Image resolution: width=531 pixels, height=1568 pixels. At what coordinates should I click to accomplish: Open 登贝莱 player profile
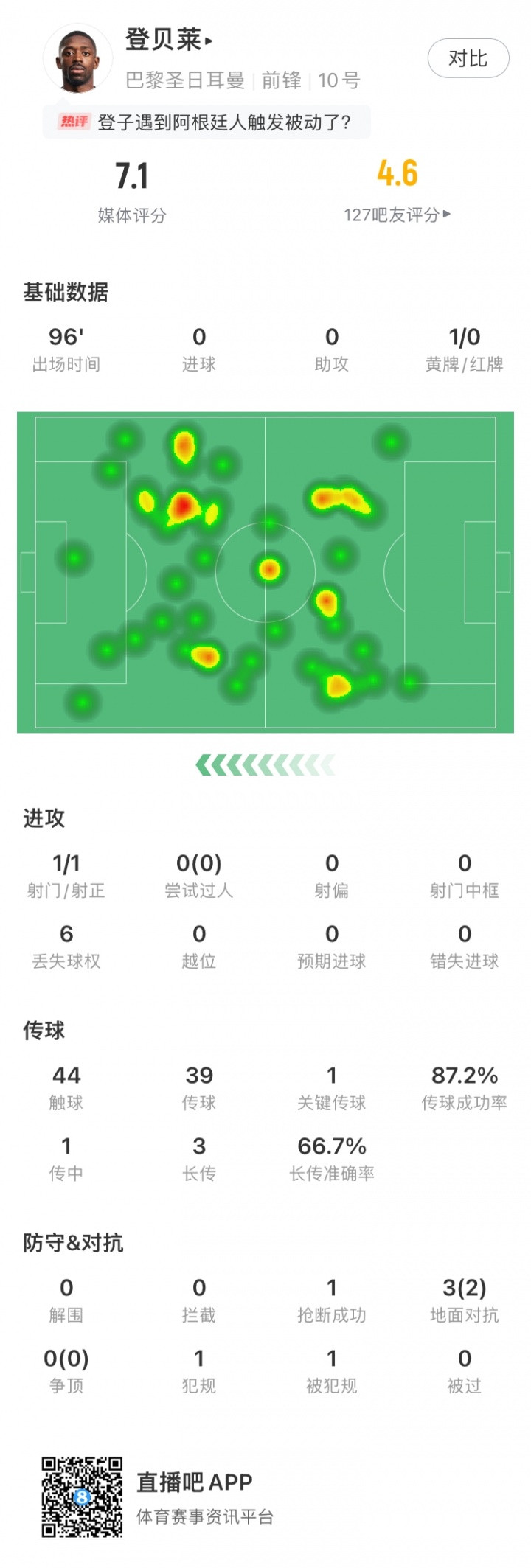[x=169, y=40]
